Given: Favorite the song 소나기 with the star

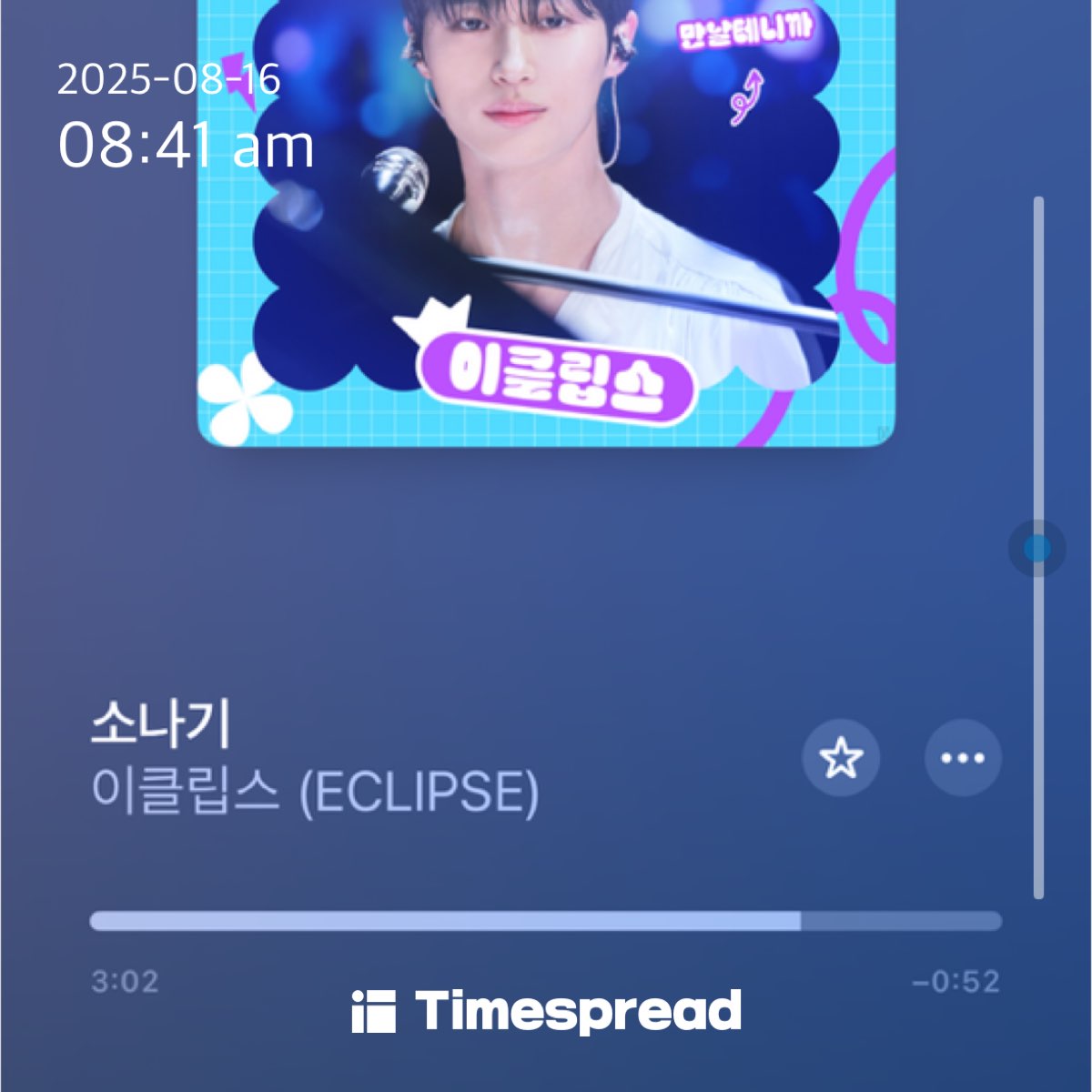Looking at the screenshot, I should pyautogui.click(x=841, y=757).
